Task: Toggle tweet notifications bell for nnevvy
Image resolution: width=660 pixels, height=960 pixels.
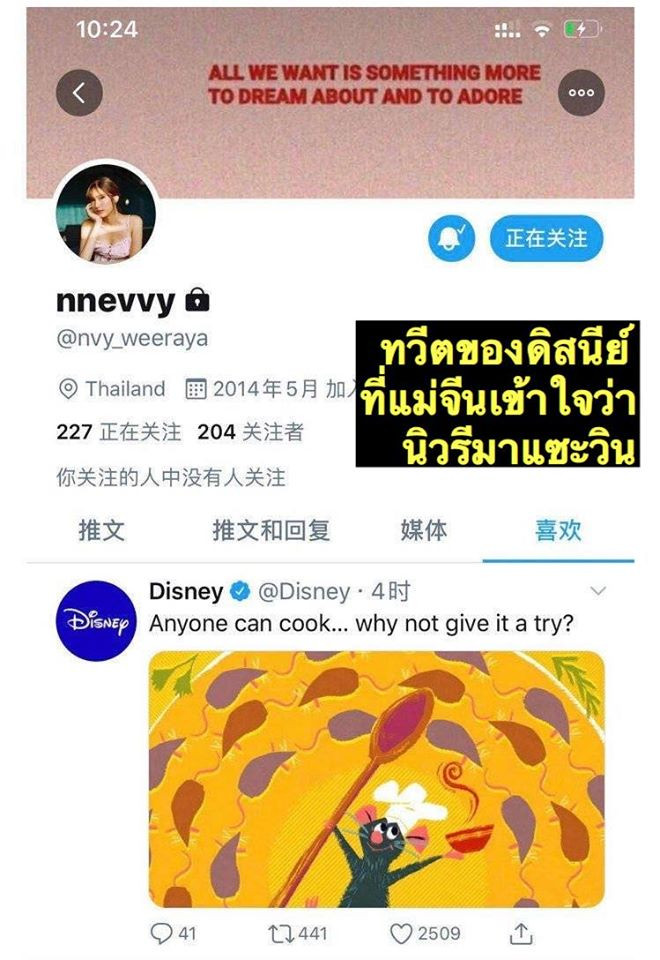Action: click(451, 238)
